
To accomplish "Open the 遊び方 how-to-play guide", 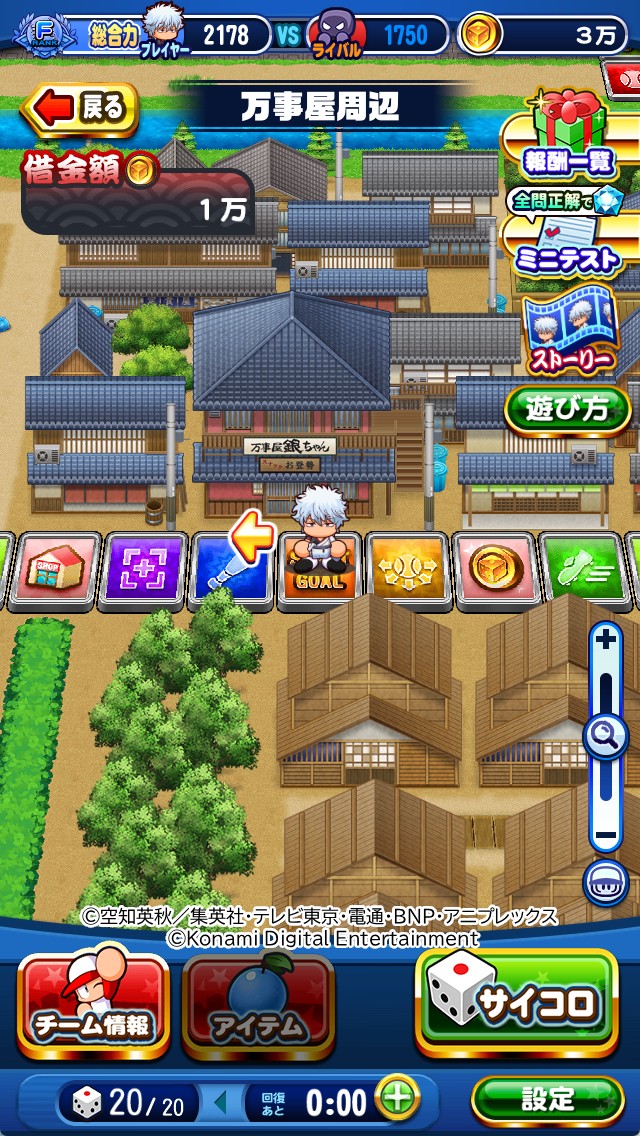I will (567, 409).
